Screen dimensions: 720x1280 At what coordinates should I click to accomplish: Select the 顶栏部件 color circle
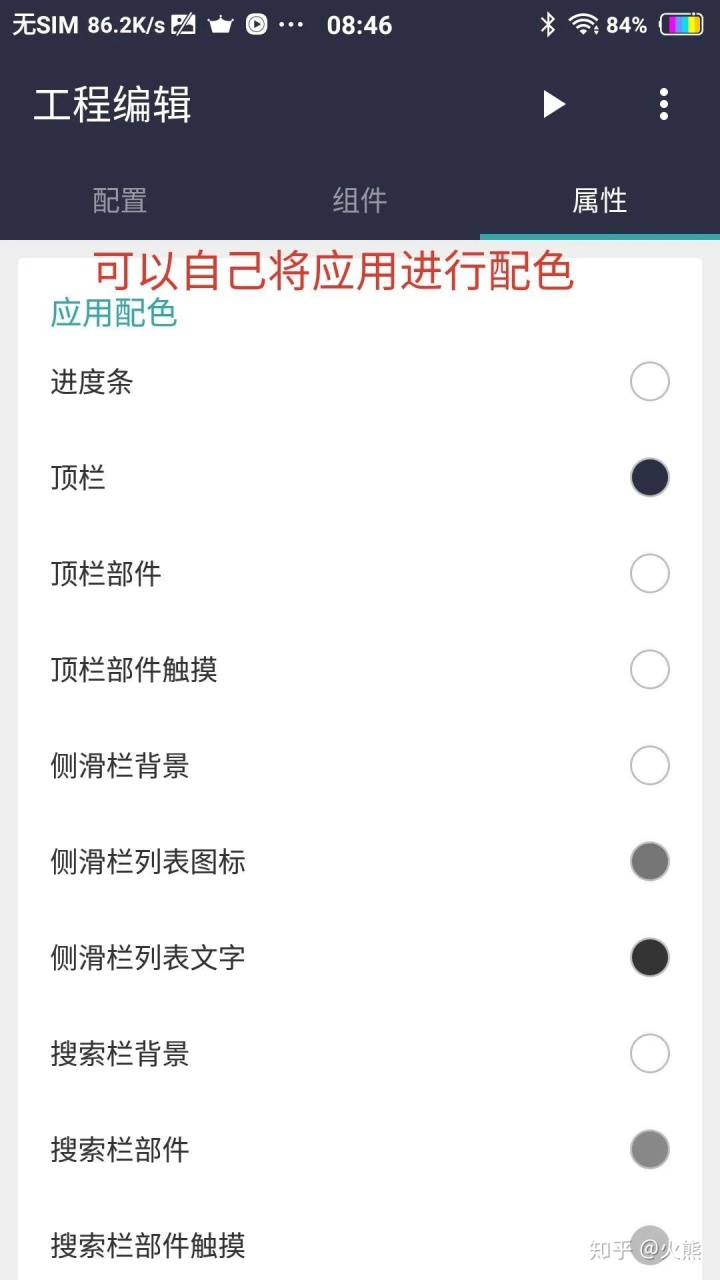click(650, 573)
